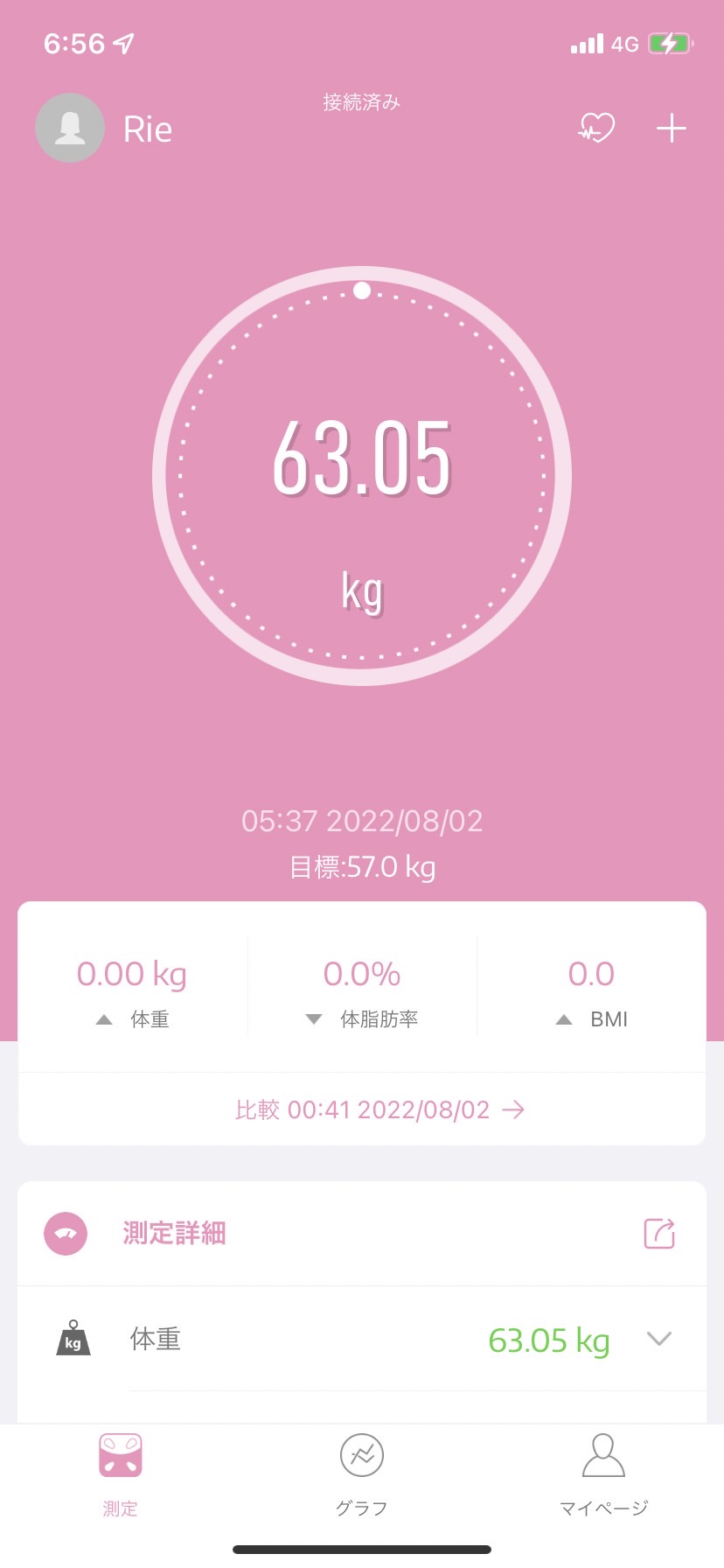Screen dimensions: 724x1568
Task: Switch to the グラフ tab
Action: click(x=362, y=1475)
